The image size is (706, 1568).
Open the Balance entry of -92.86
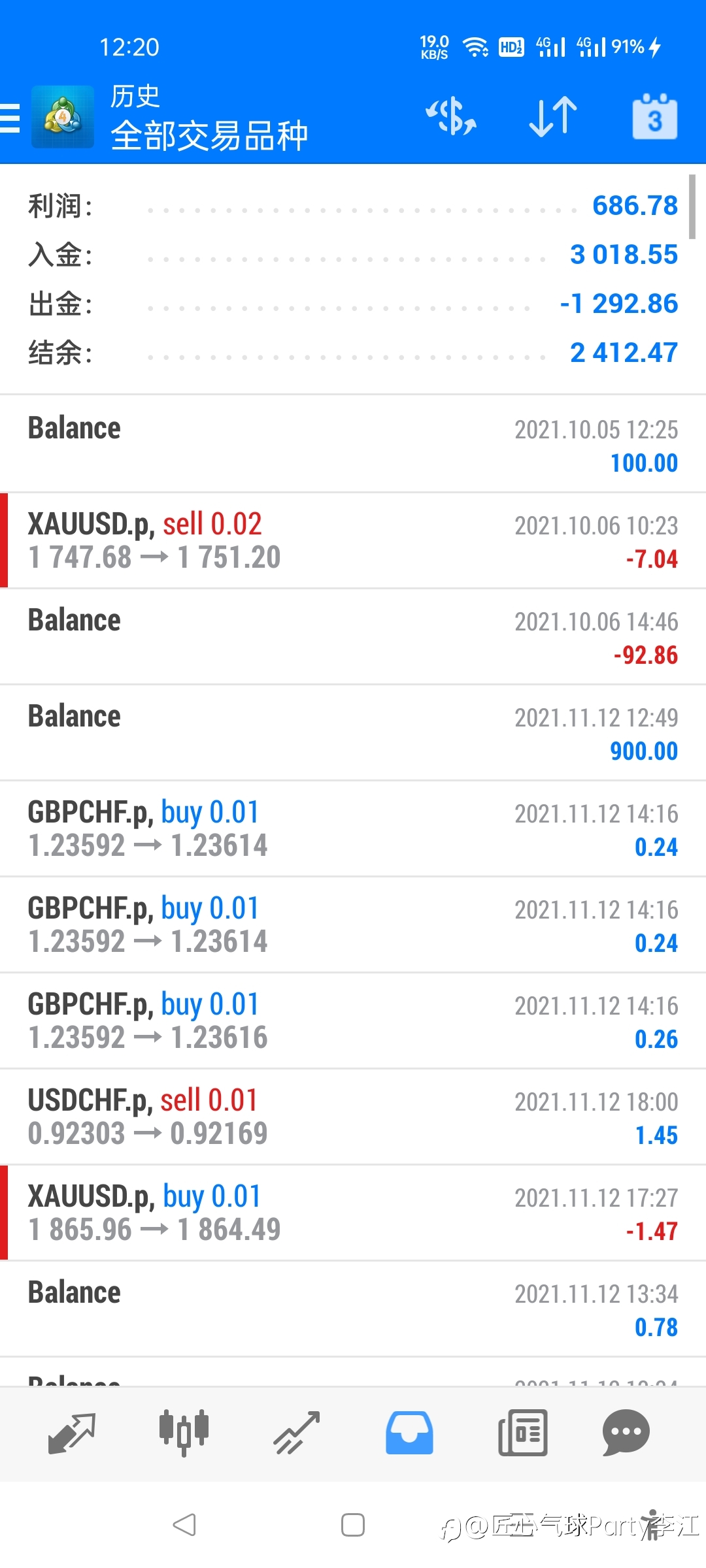(353, 637)
